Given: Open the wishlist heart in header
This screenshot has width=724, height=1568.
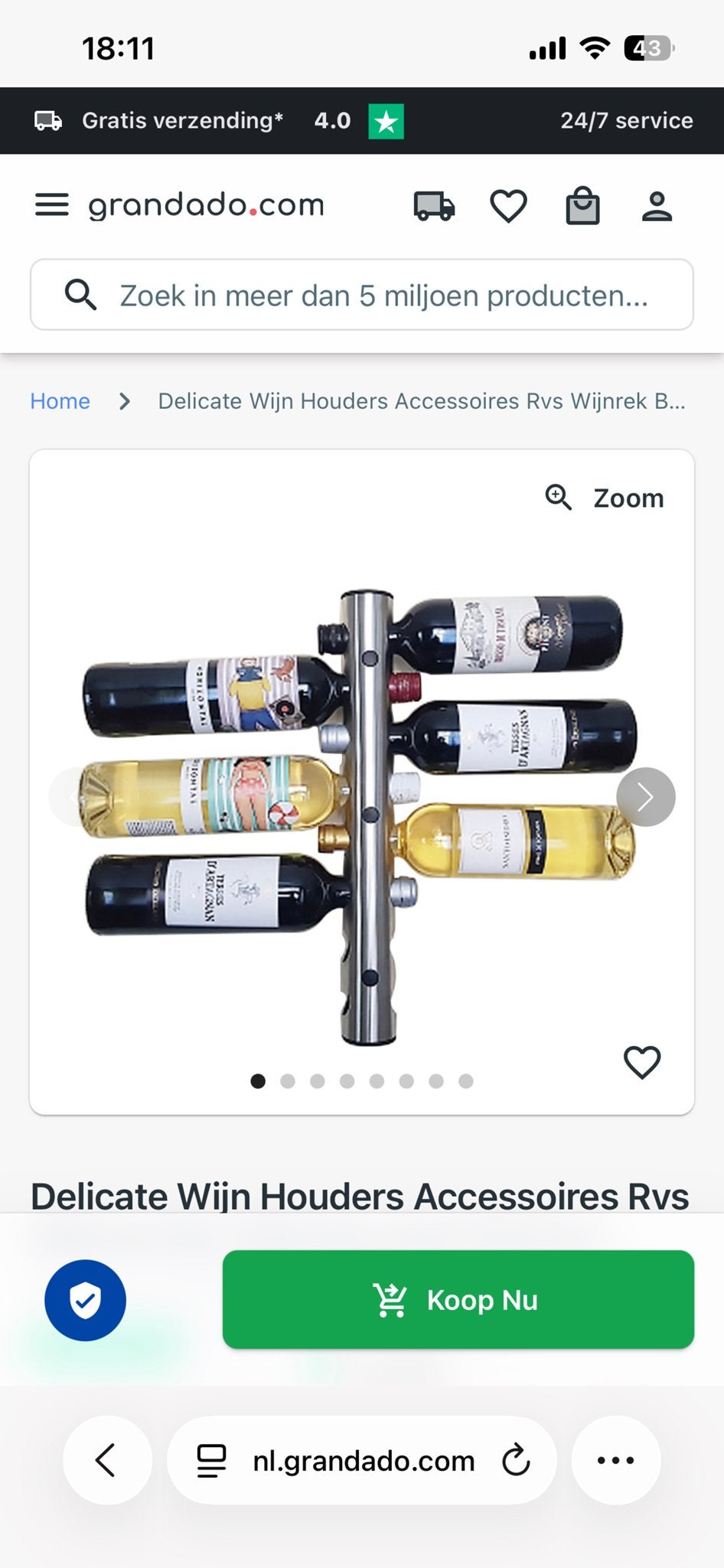Looking at the screenshot, I should pos(508,206).
